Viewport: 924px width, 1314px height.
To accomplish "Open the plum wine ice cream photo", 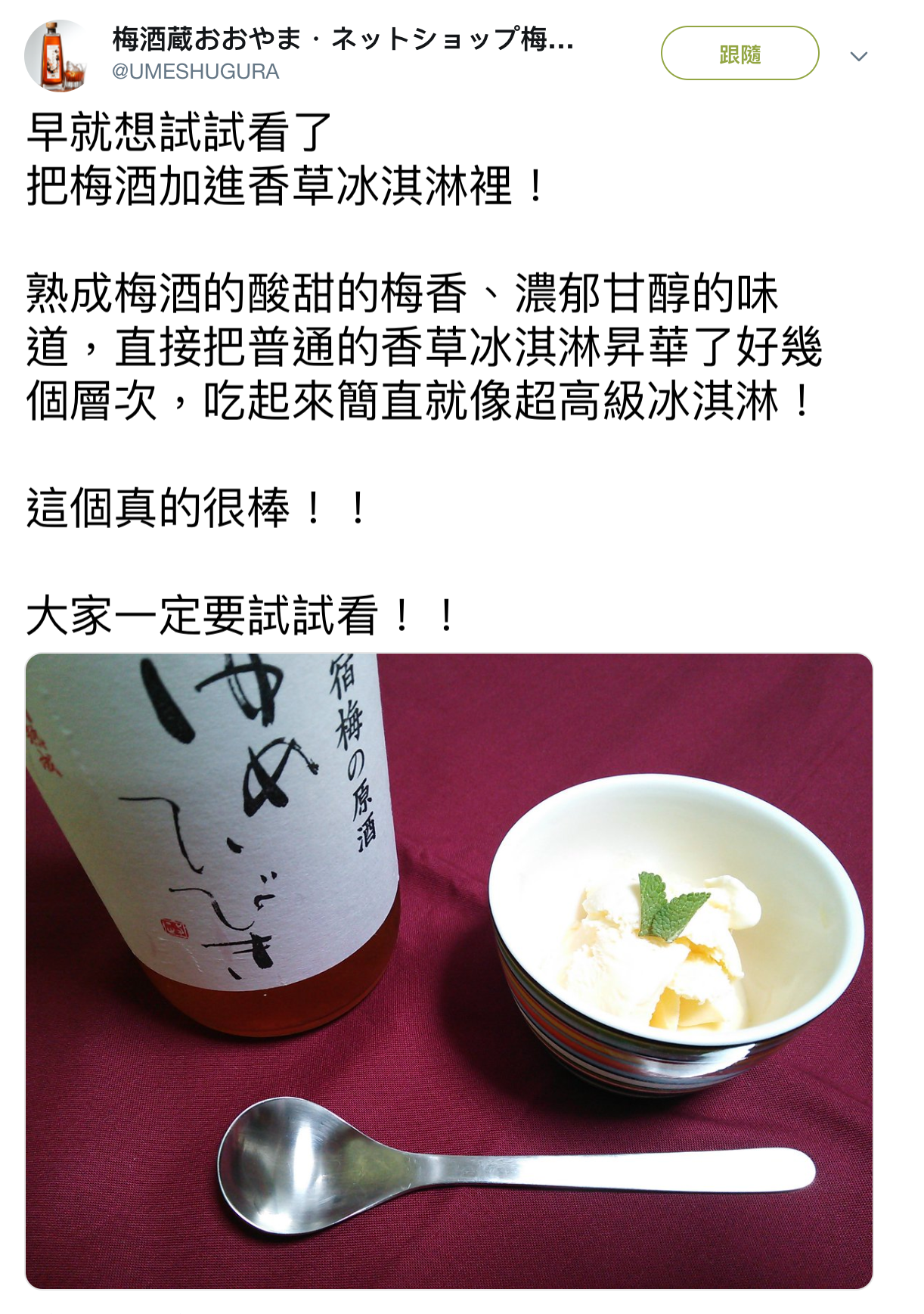I will [x=449, y=971].
